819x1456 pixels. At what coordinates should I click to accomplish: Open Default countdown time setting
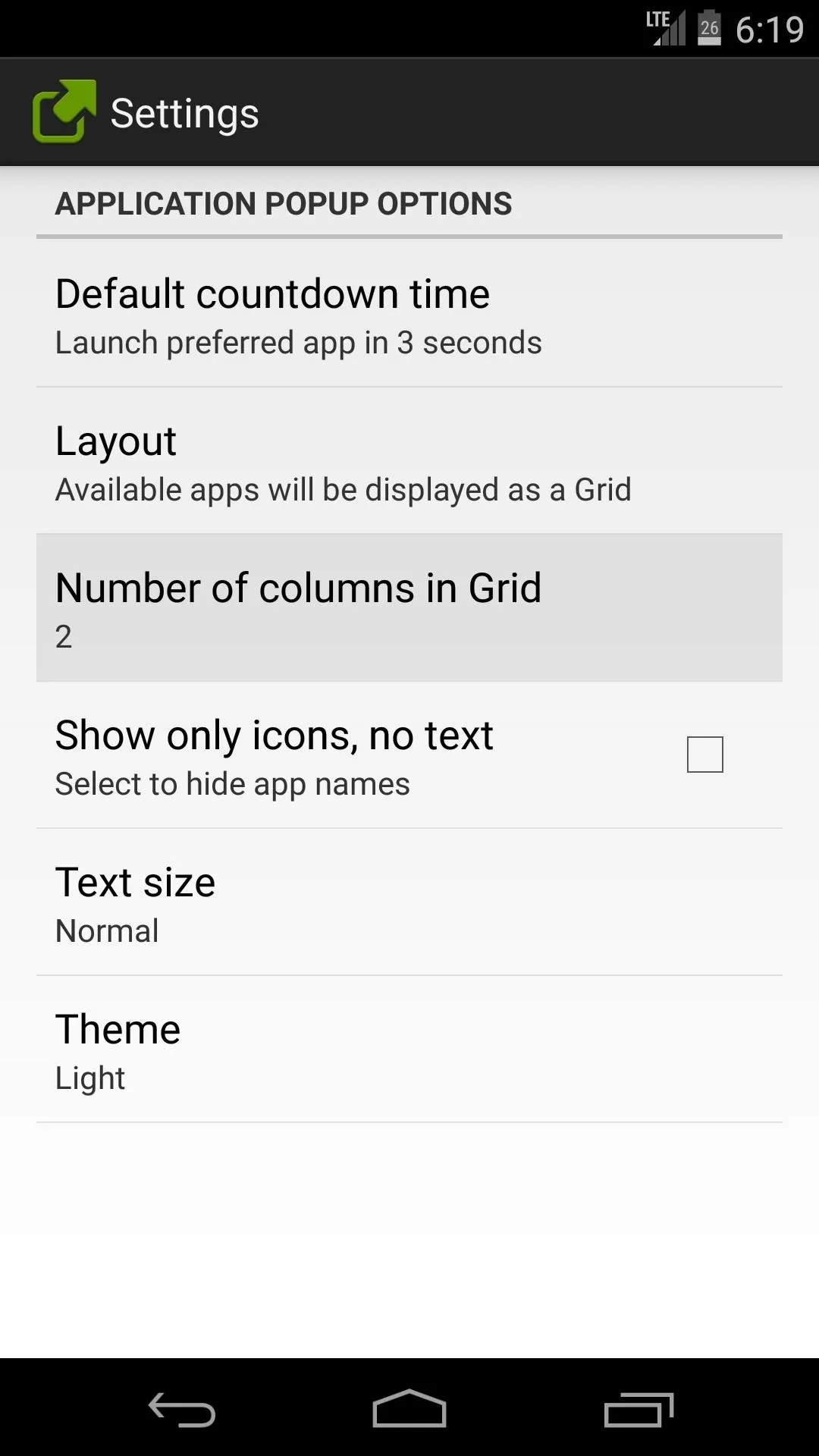coord(409,313)
